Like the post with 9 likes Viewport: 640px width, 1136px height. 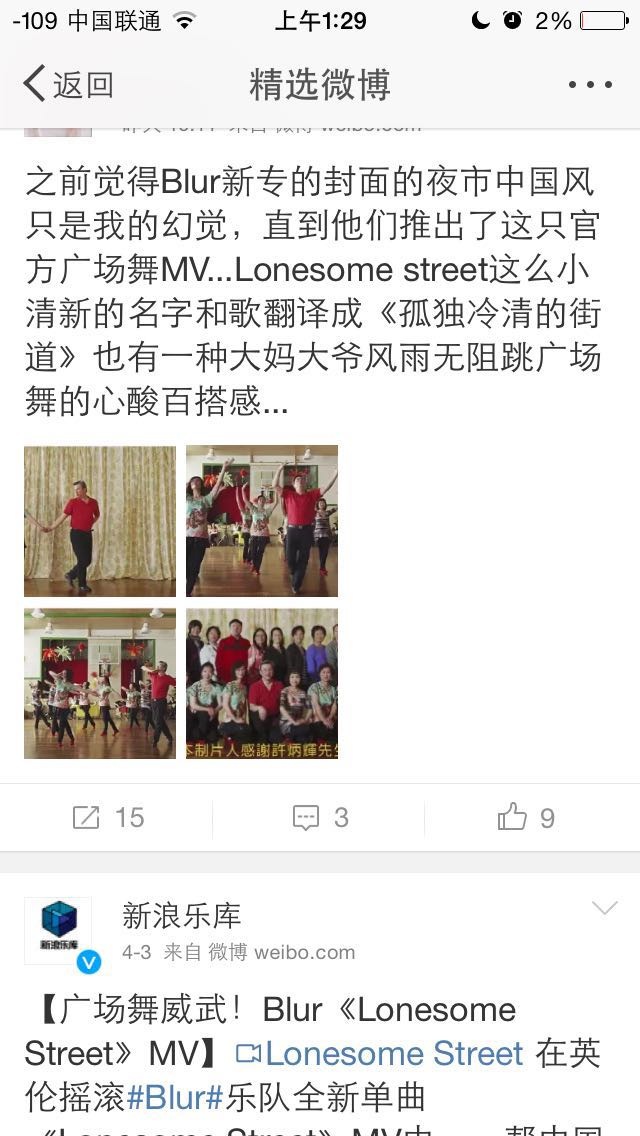(526, 818)
